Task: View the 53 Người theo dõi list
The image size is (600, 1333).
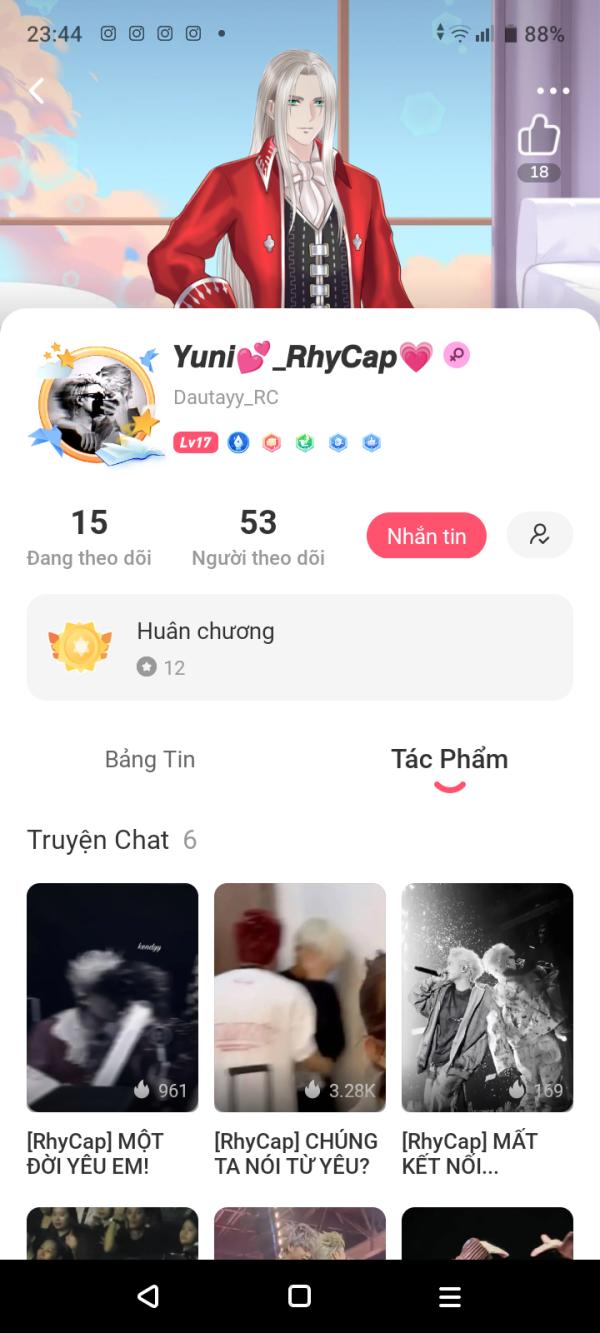Action: coord(258,537)
